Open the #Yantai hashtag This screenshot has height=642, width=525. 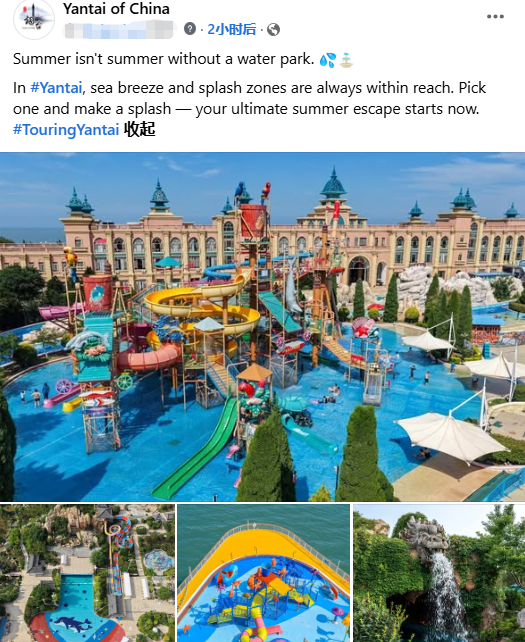pyautogui.click(x=56, y=88)
